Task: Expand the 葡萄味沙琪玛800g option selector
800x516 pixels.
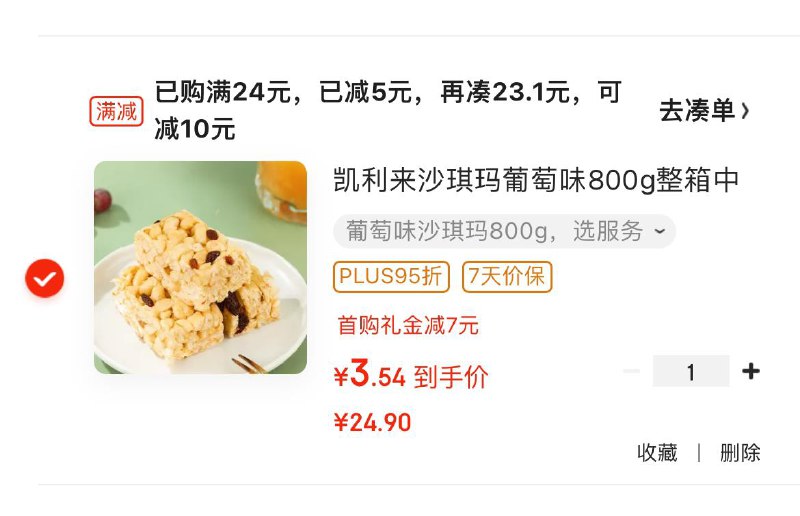Action: [504, 232]
